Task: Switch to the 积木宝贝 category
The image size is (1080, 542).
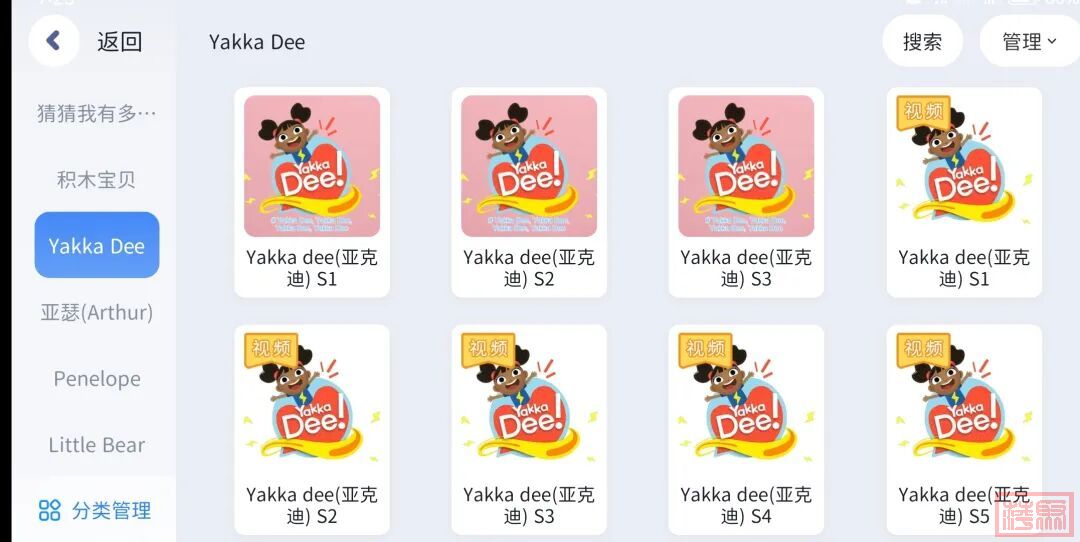Action: pos(97,180)
